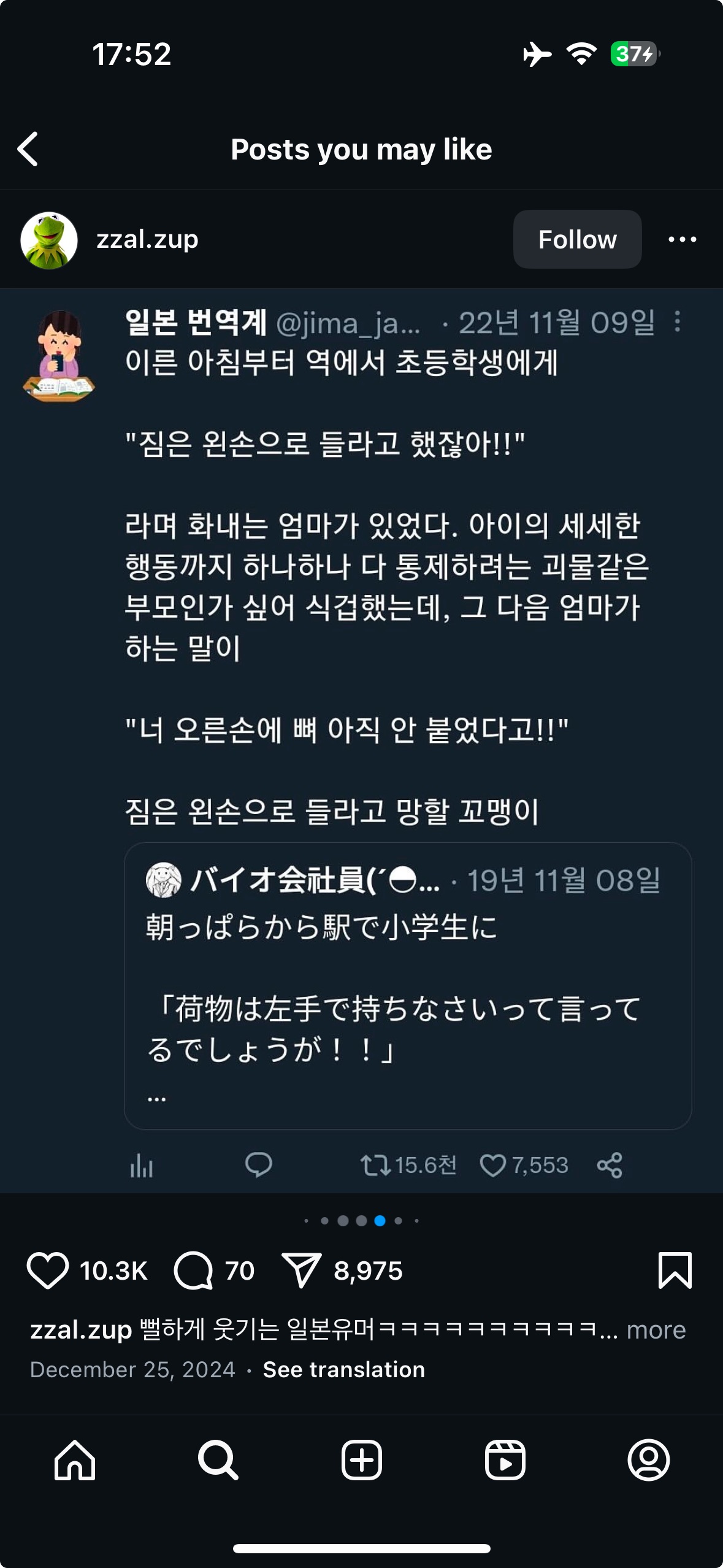See translation of the caption
The height and width of the screenshot is (1568, 723).
click(343, 1369)
